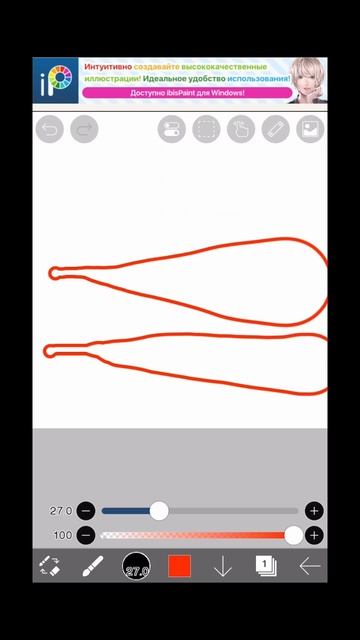
Task: Open the canvas image icon
Action: point(310,129)
